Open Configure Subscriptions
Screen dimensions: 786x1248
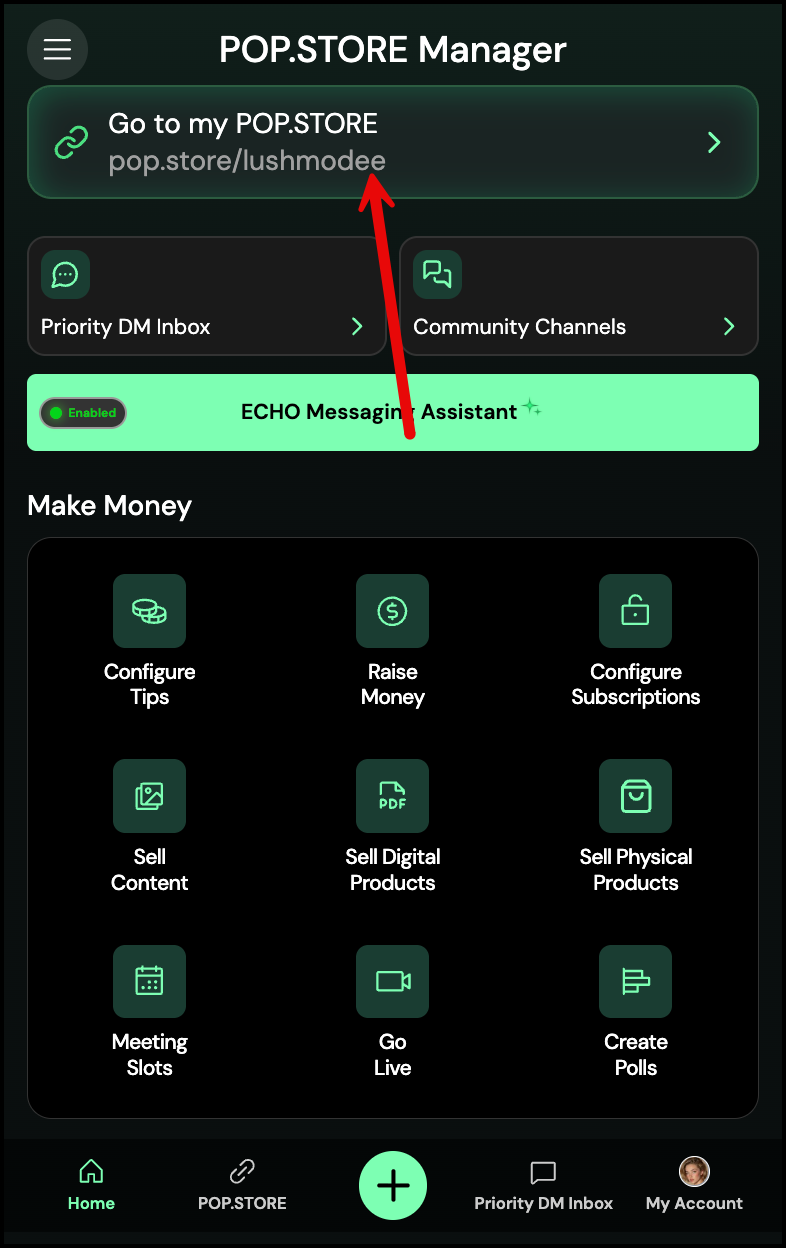tap(635, 640)
